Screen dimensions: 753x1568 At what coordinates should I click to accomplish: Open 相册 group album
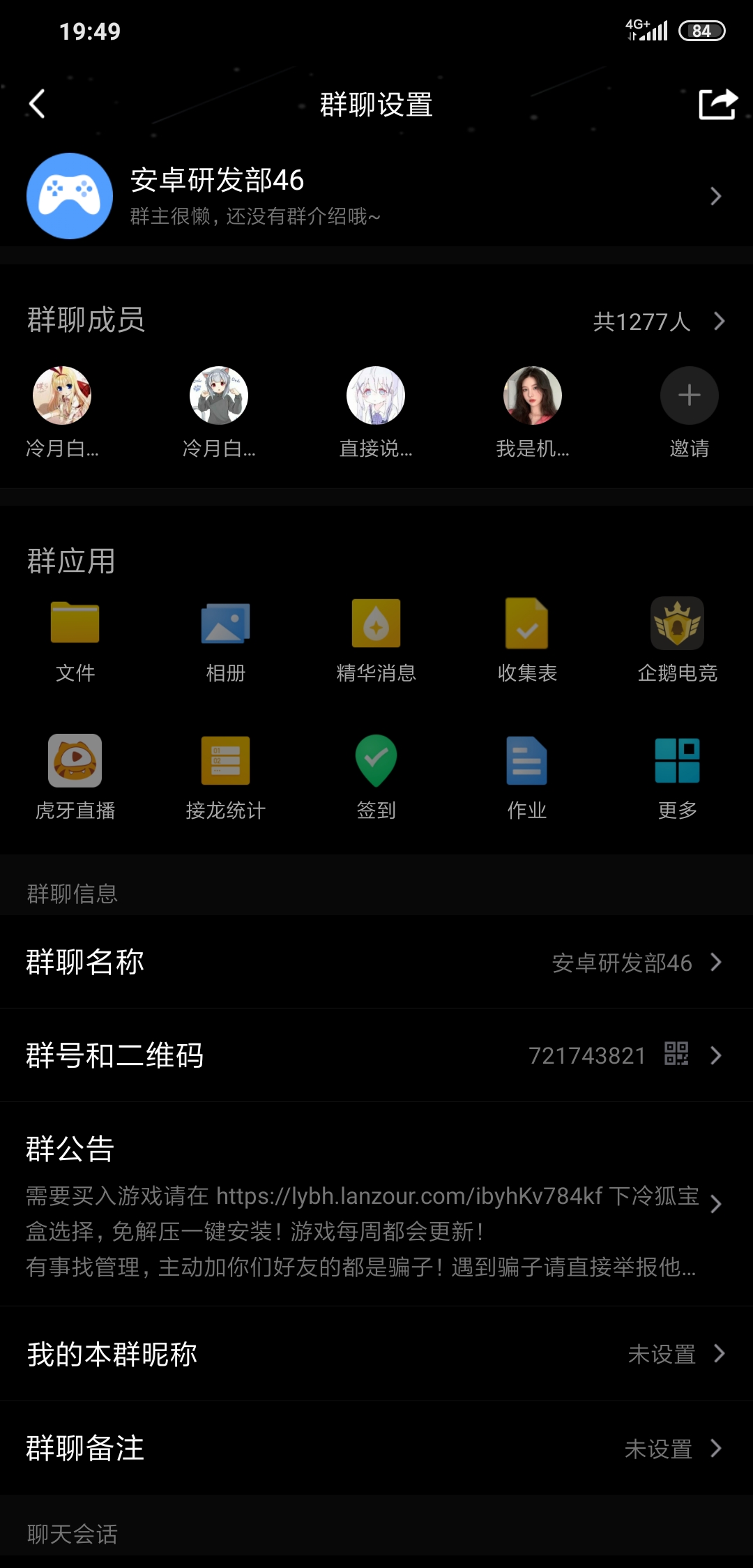coord(225,623)
